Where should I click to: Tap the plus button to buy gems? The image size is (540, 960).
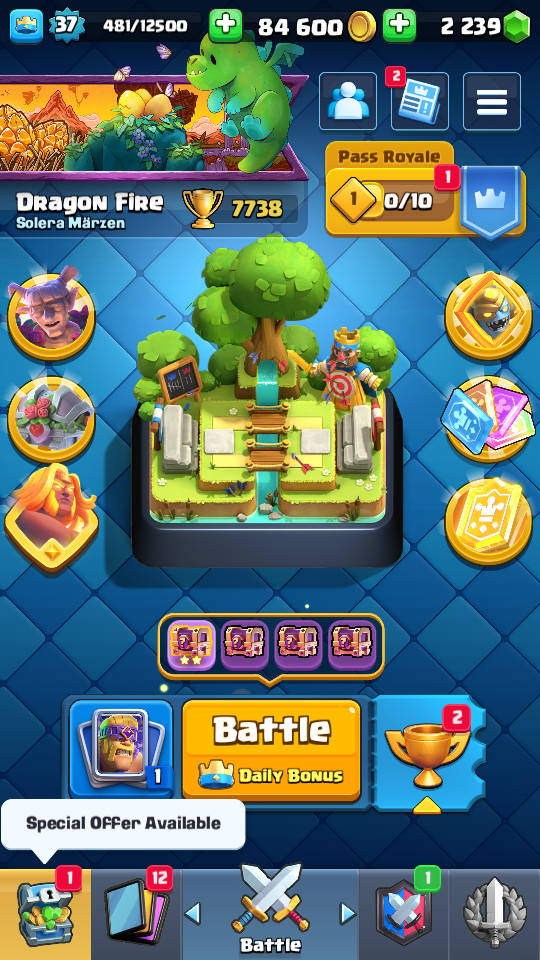coord(399,26)
